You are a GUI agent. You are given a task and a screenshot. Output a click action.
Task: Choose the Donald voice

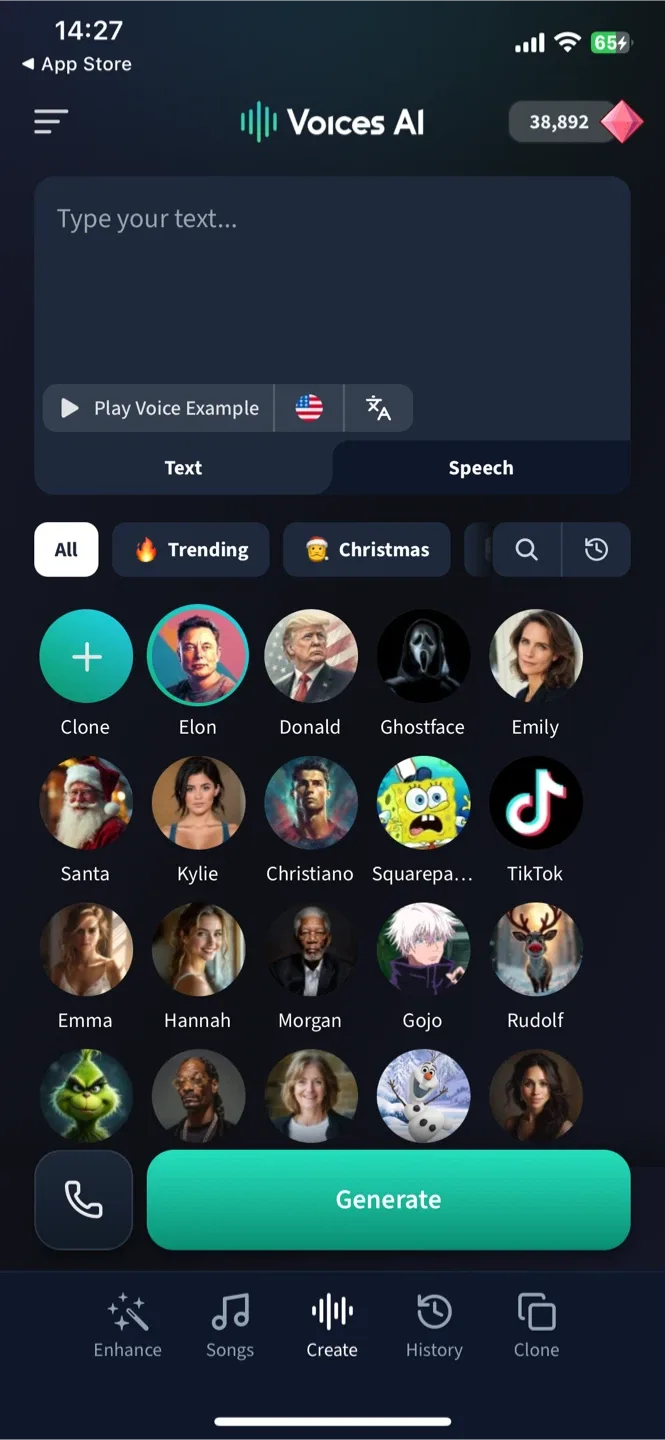[x=310, y=656]
